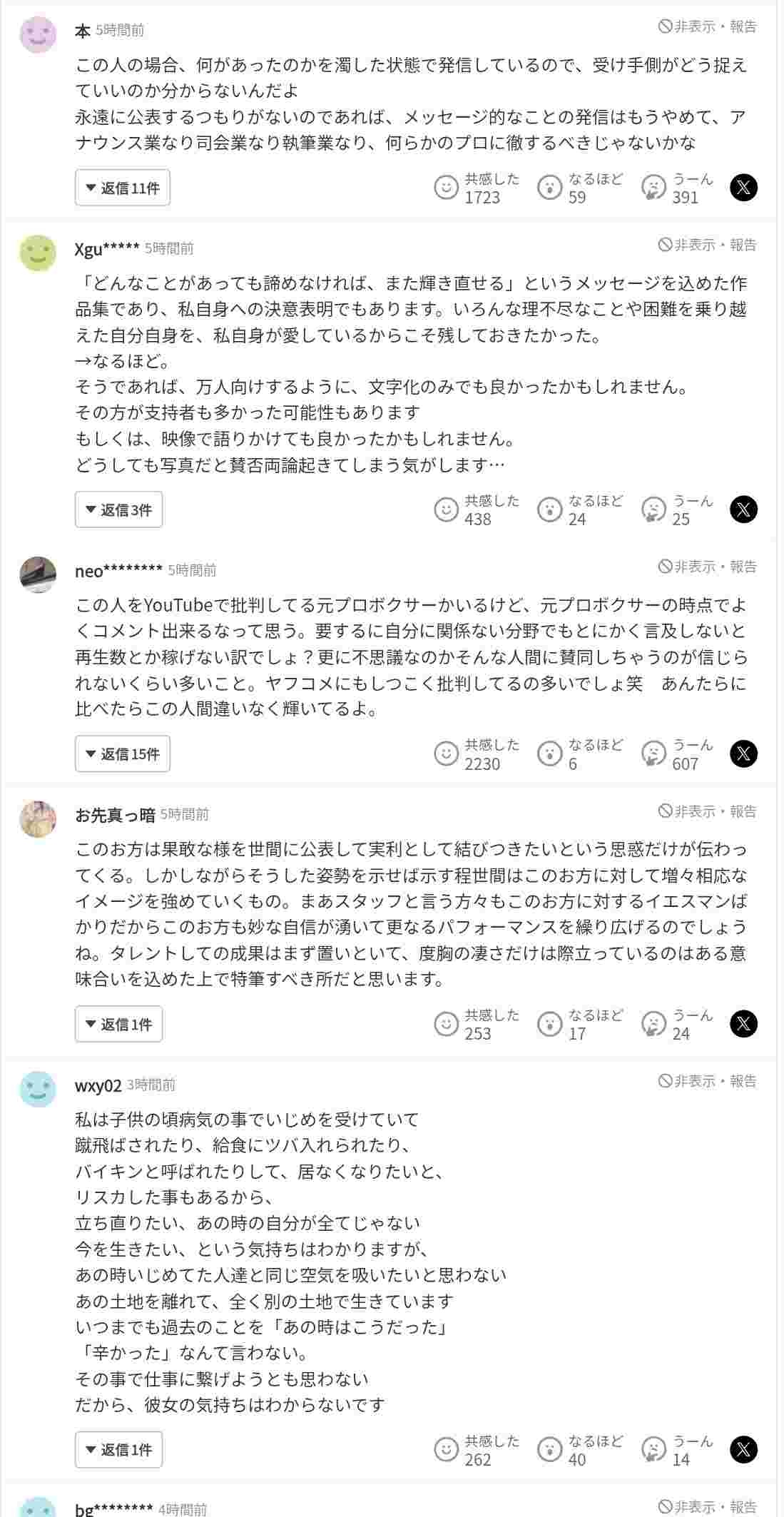Expand the 3 replies under Xgu*****'s comment
The height and width of the screenshot is (1517, 784).
pyautogui.click(x=118, y=509)
